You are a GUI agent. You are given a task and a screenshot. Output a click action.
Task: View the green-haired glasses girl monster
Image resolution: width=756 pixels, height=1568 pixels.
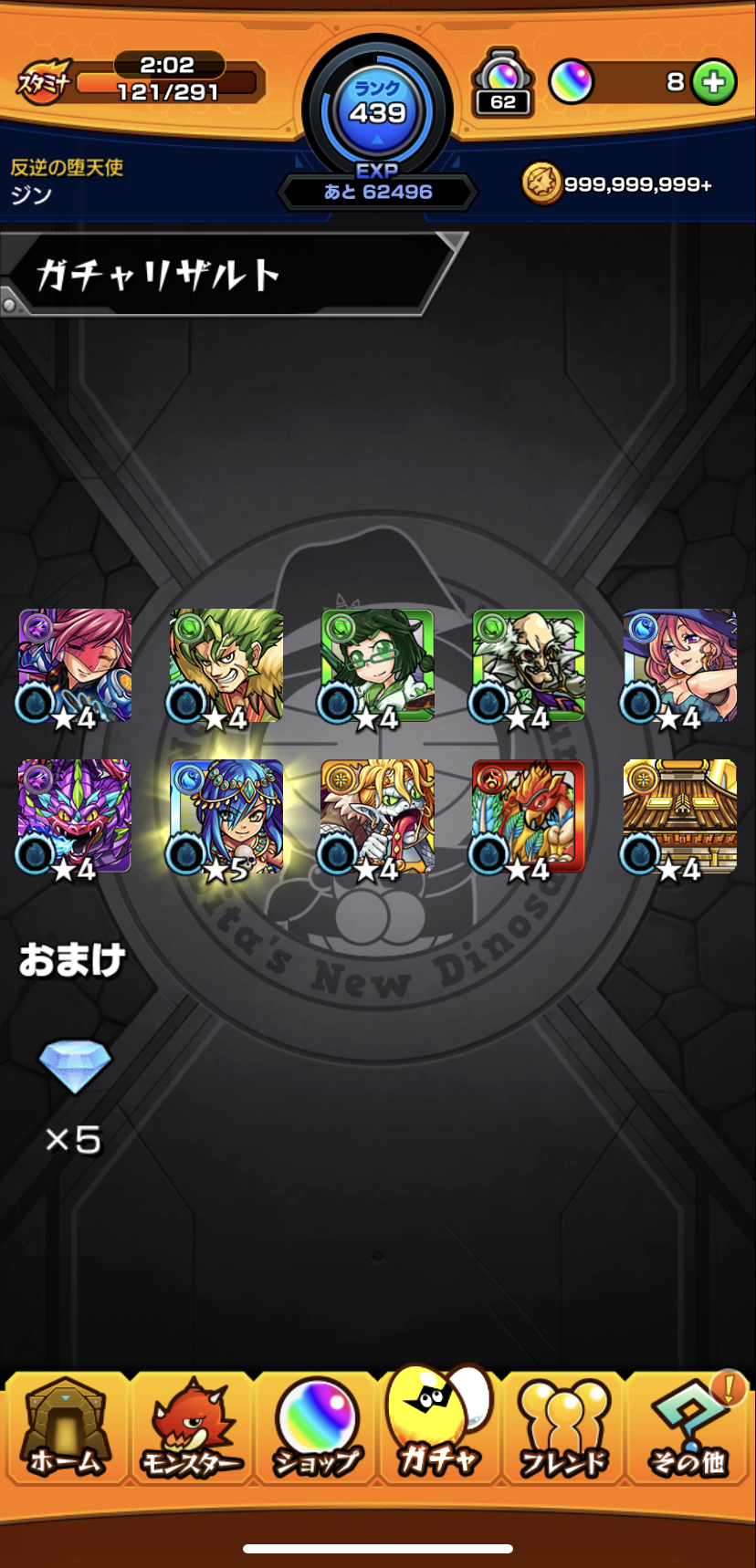coord(377,666)
